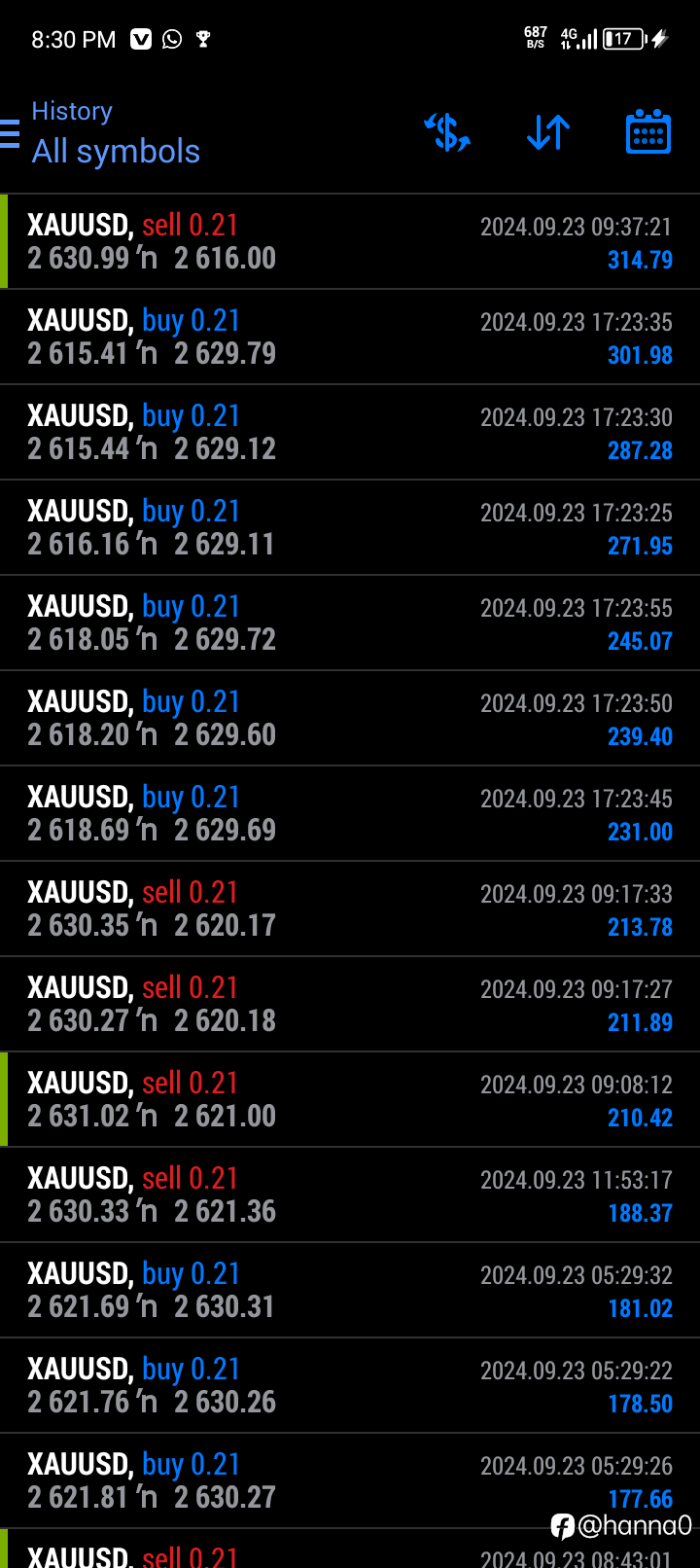
Task: Select the sell trade with profit 211.89
Action: pos(350,1005)
